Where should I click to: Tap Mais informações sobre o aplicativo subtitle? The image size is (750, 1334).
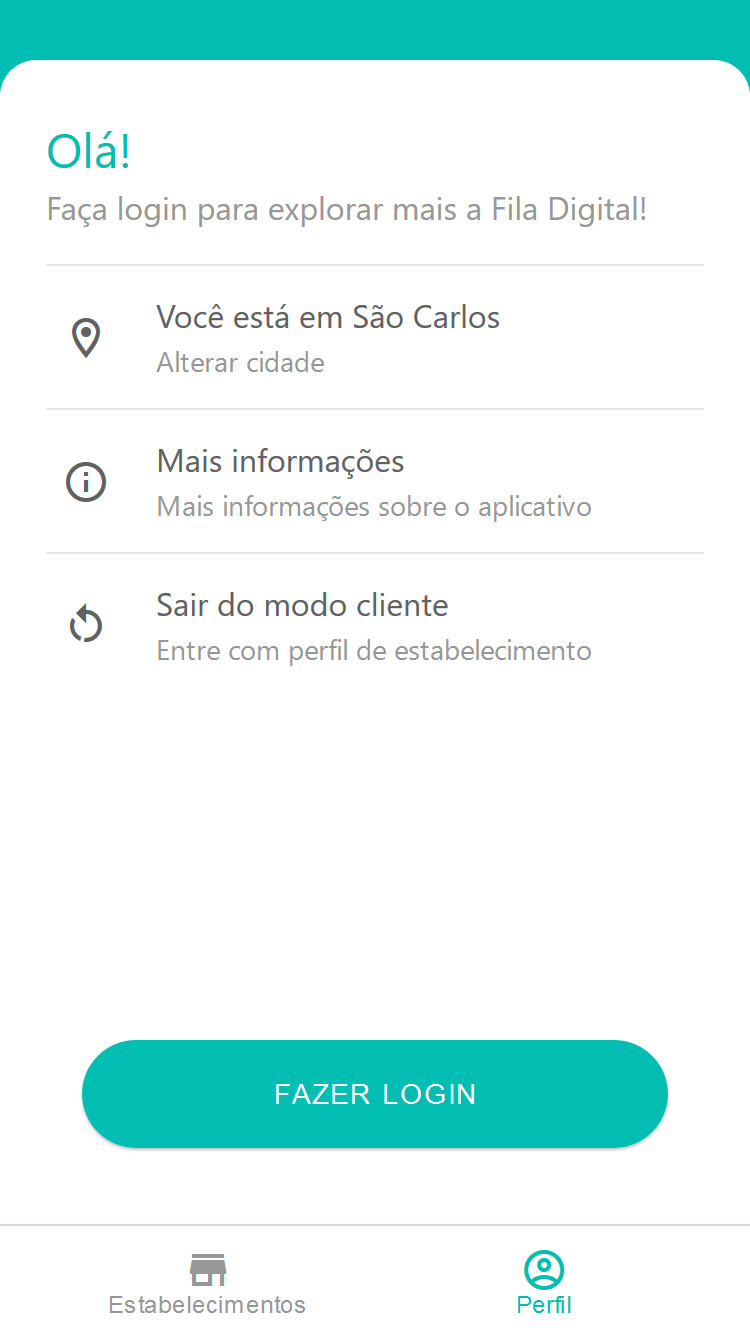pos(373,506)
